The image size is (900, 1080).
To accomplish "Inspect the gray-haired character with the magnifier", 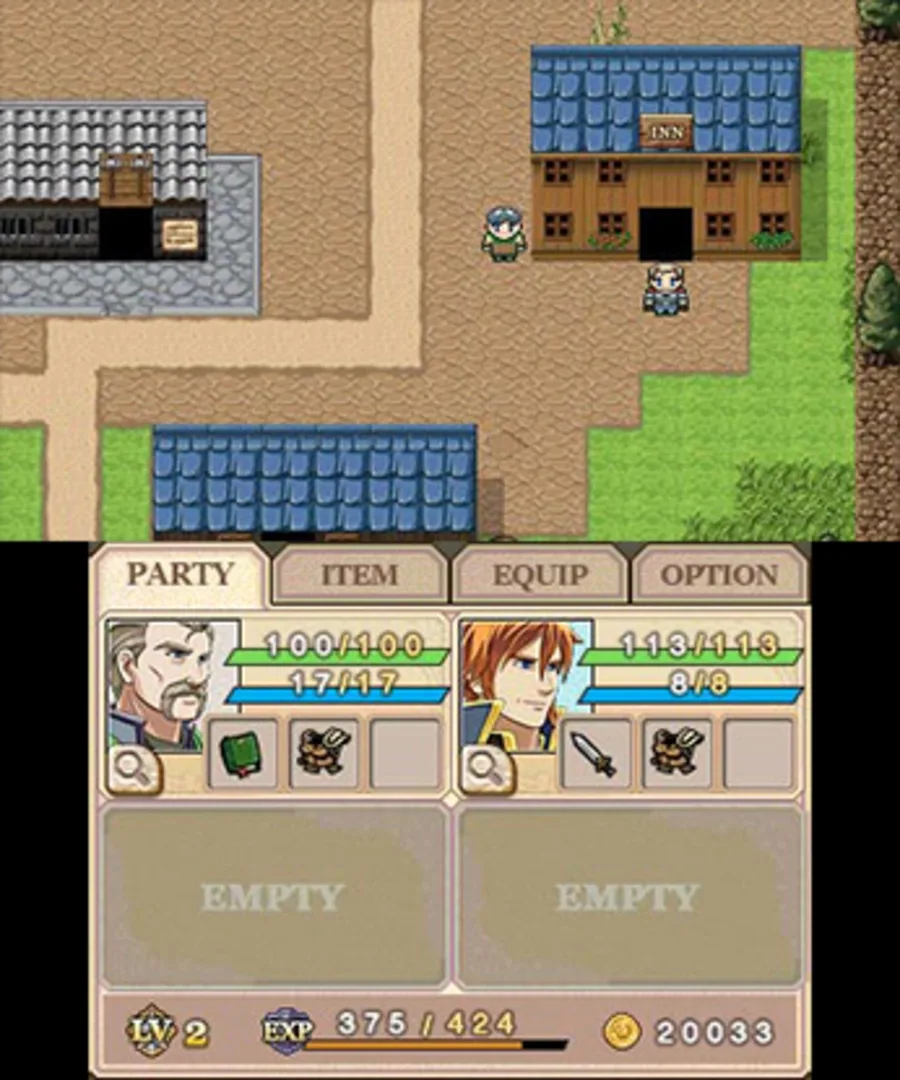I will [135, 771].
